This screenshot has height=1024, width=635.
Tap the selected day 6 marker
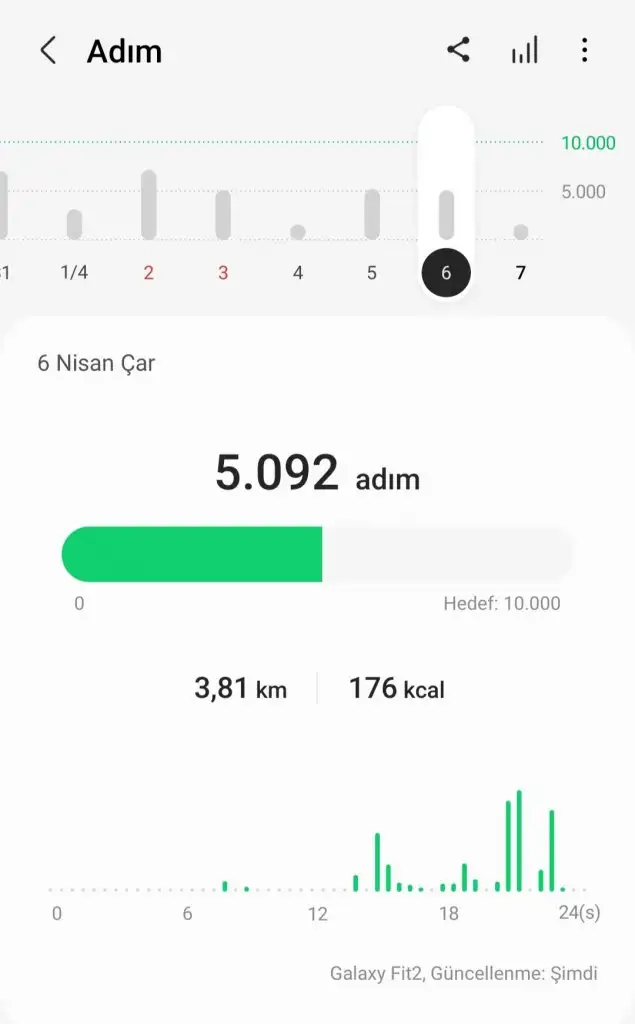446,273
